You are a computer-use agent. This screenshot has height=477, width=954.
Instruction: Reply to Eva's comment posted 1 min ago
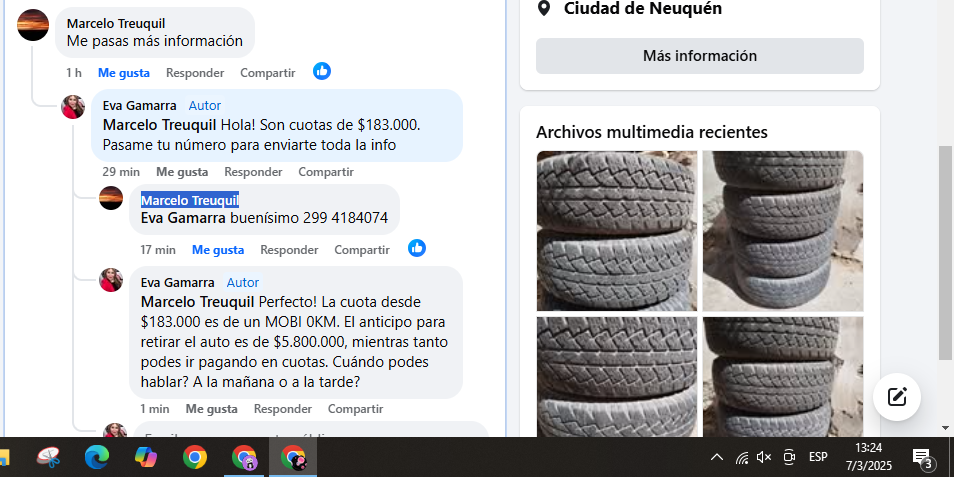283,409
